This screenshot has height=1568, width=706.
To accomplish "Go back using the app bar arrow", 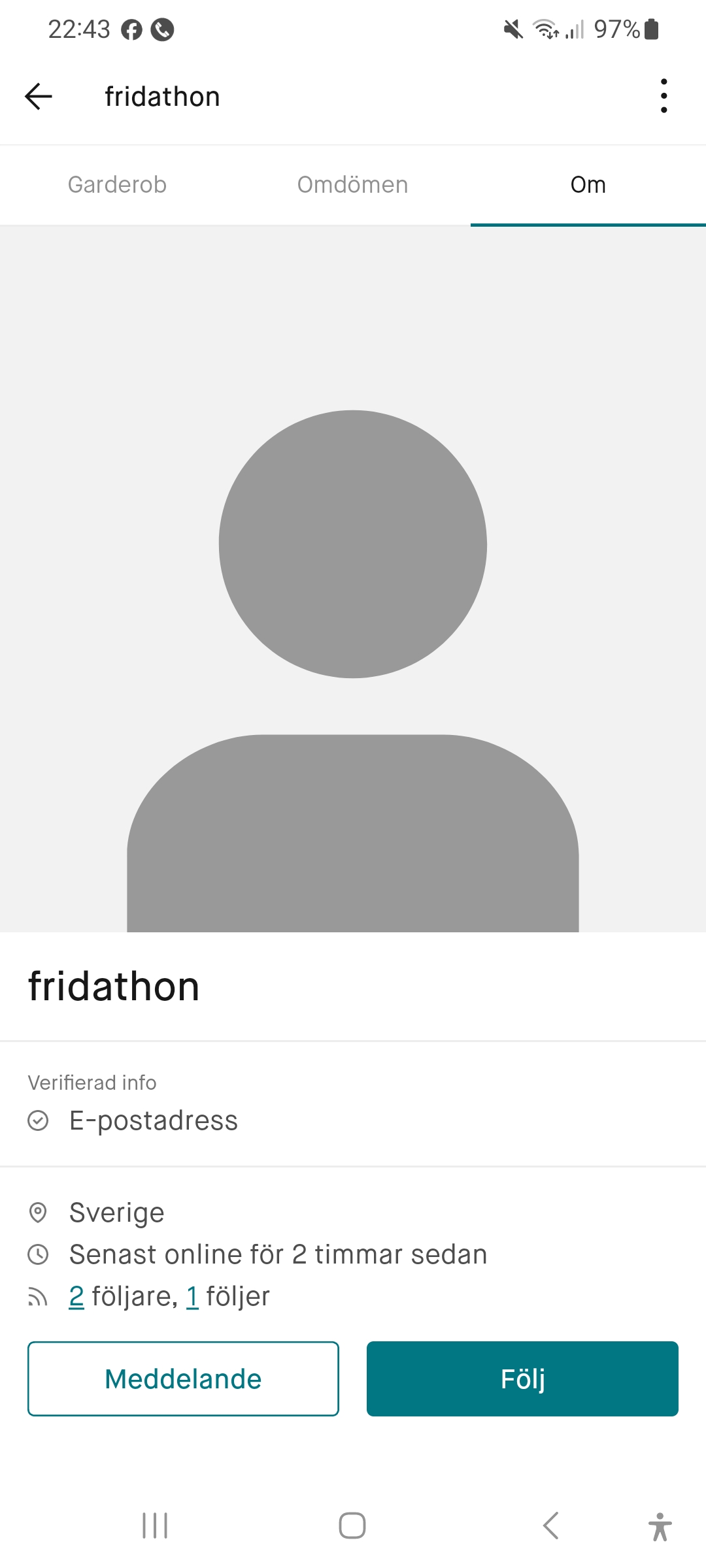I will (x=39, y=97).
